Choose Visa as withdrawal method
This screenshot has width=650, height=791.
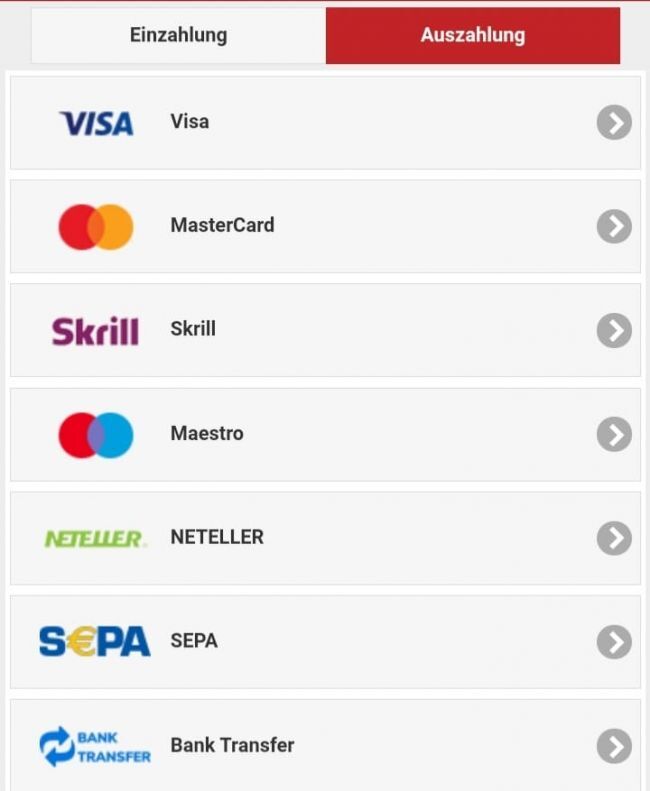pyautogui.click(x=325, y=122)
